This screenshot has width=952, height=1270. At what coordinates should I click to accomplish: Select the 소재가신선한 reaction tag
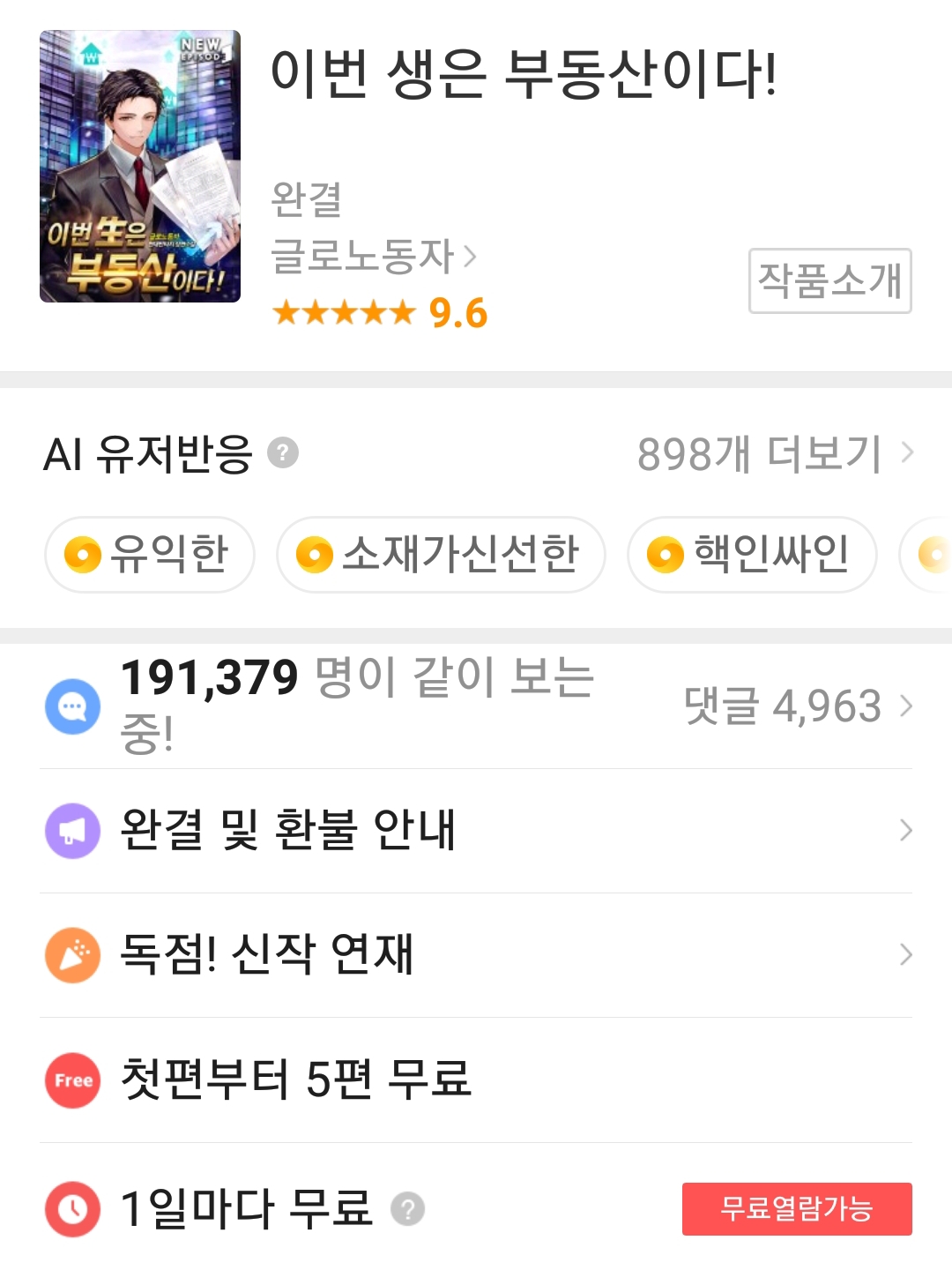439,555
